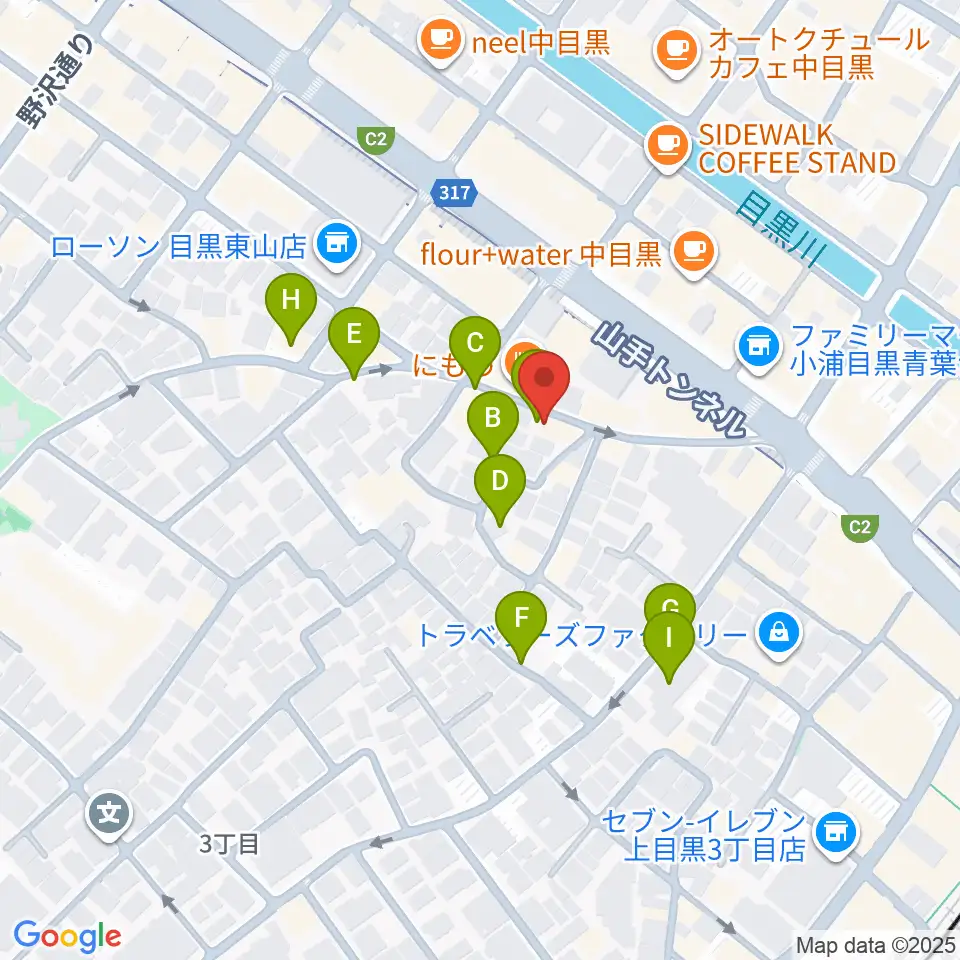
Task: Open the green marker labeled I
Action: (x=669, y=644)
